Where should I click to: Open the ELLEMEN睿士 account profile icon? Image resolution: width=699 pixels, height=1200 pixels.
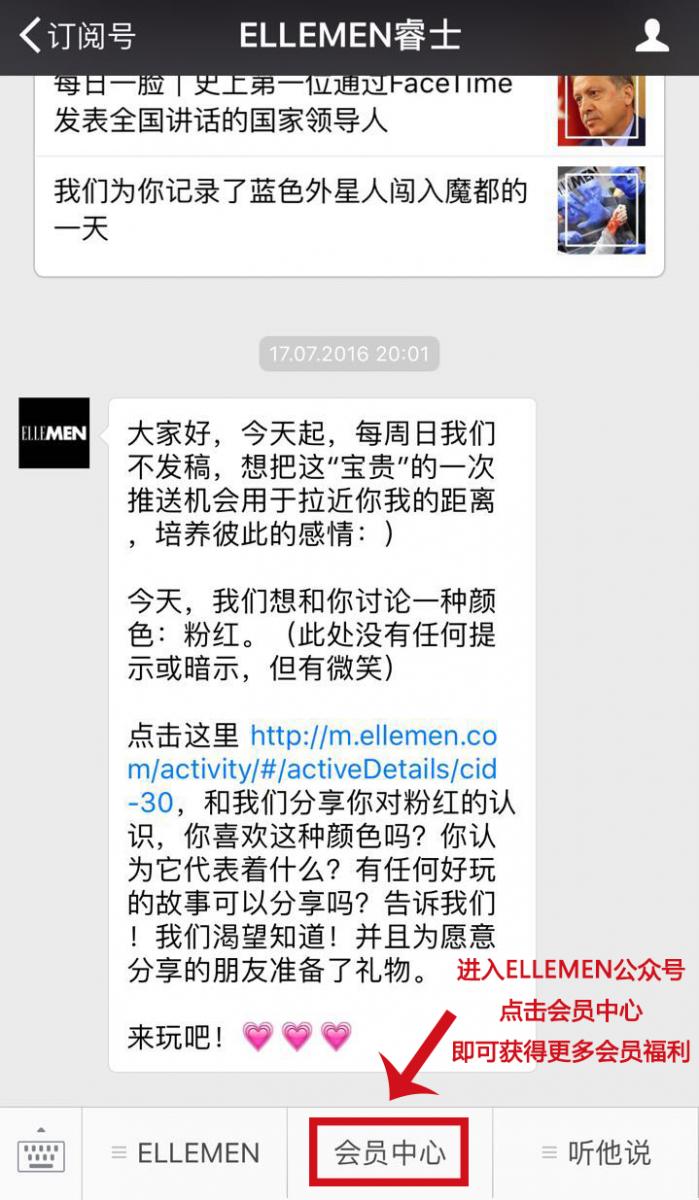tap(652, 36)
